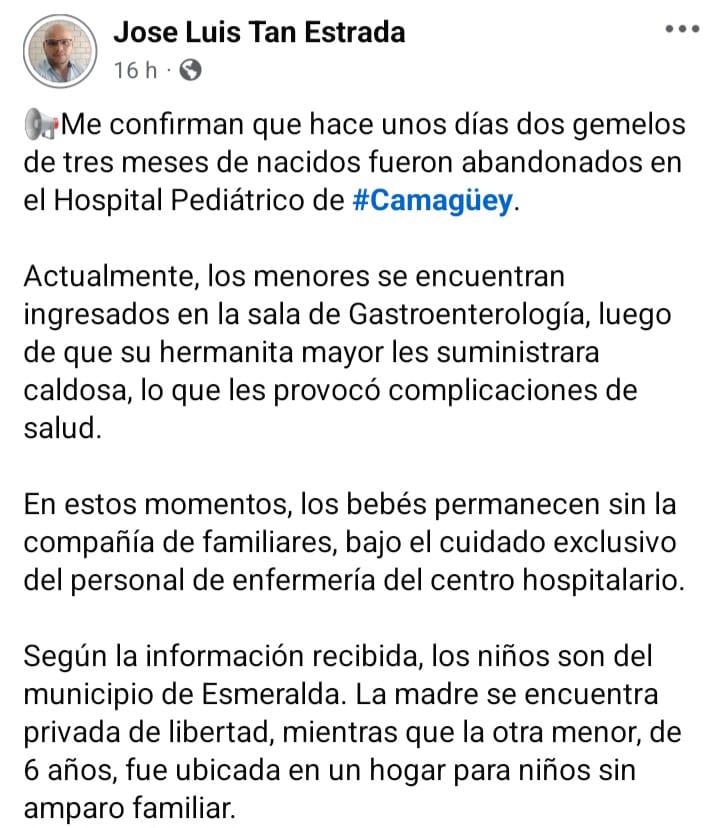Image resolution: width=720 pixels, height=828 pixels.
Task: Open the #Camagüey hashtag
Action: 435,200
